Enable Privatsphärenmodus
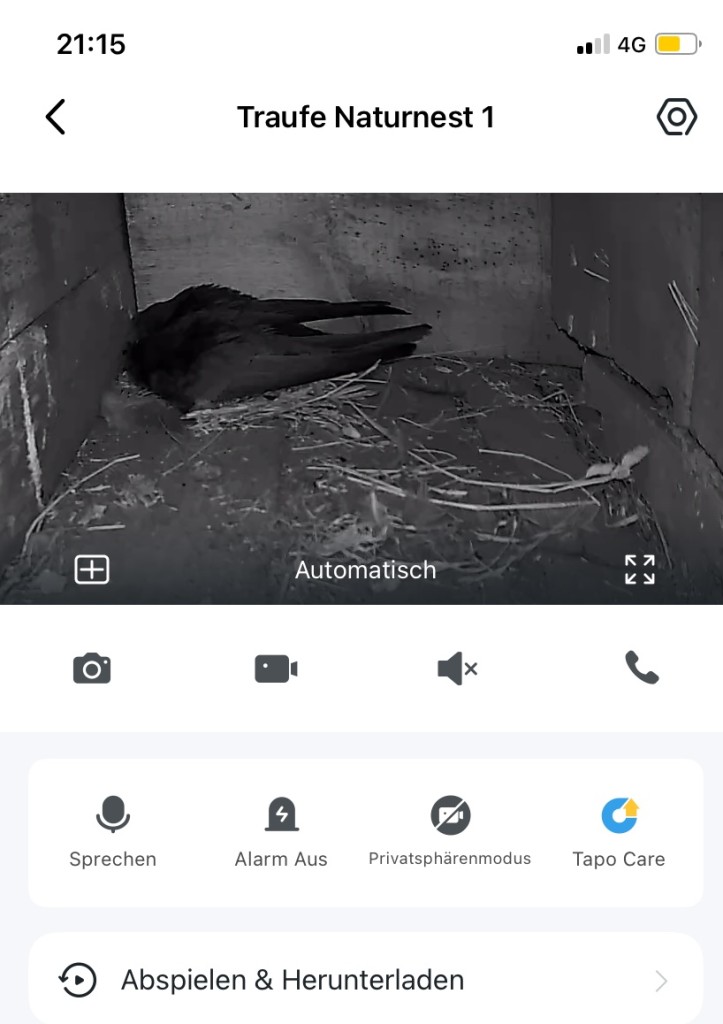This screenshot has width=723, height=1024. pyautogui.click(x=450, y=831)
